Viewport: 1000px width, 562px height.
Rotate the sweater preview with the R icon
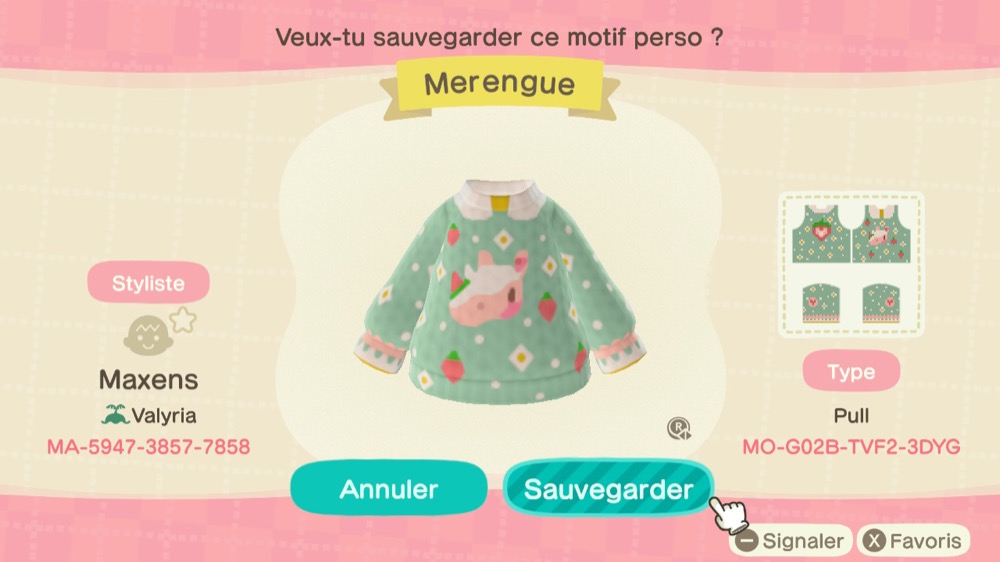pyautogui.click(x=679, y=427)
